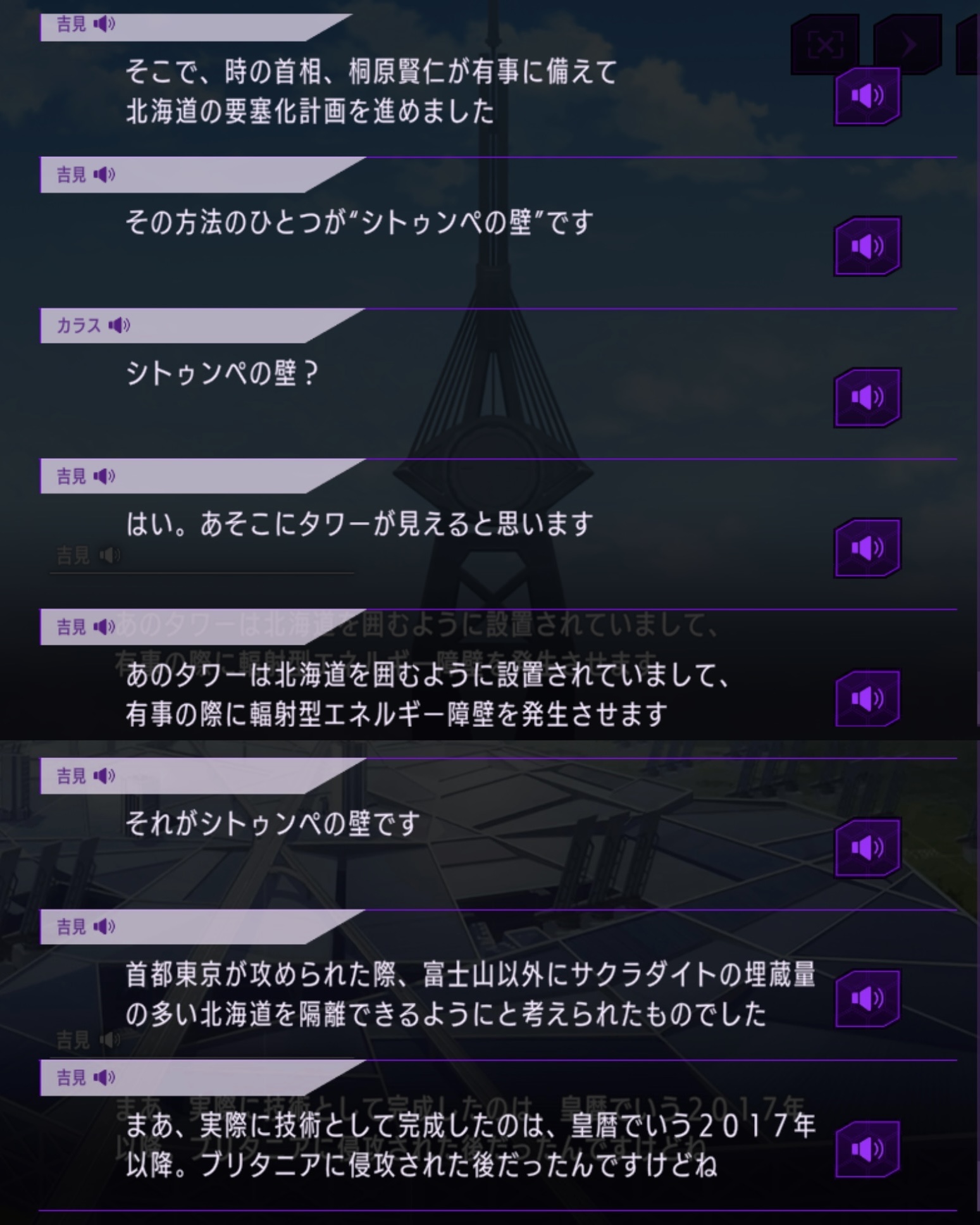
Task: Play voice for “はい。あそこにタワーが” line
Action: point(867,547)
